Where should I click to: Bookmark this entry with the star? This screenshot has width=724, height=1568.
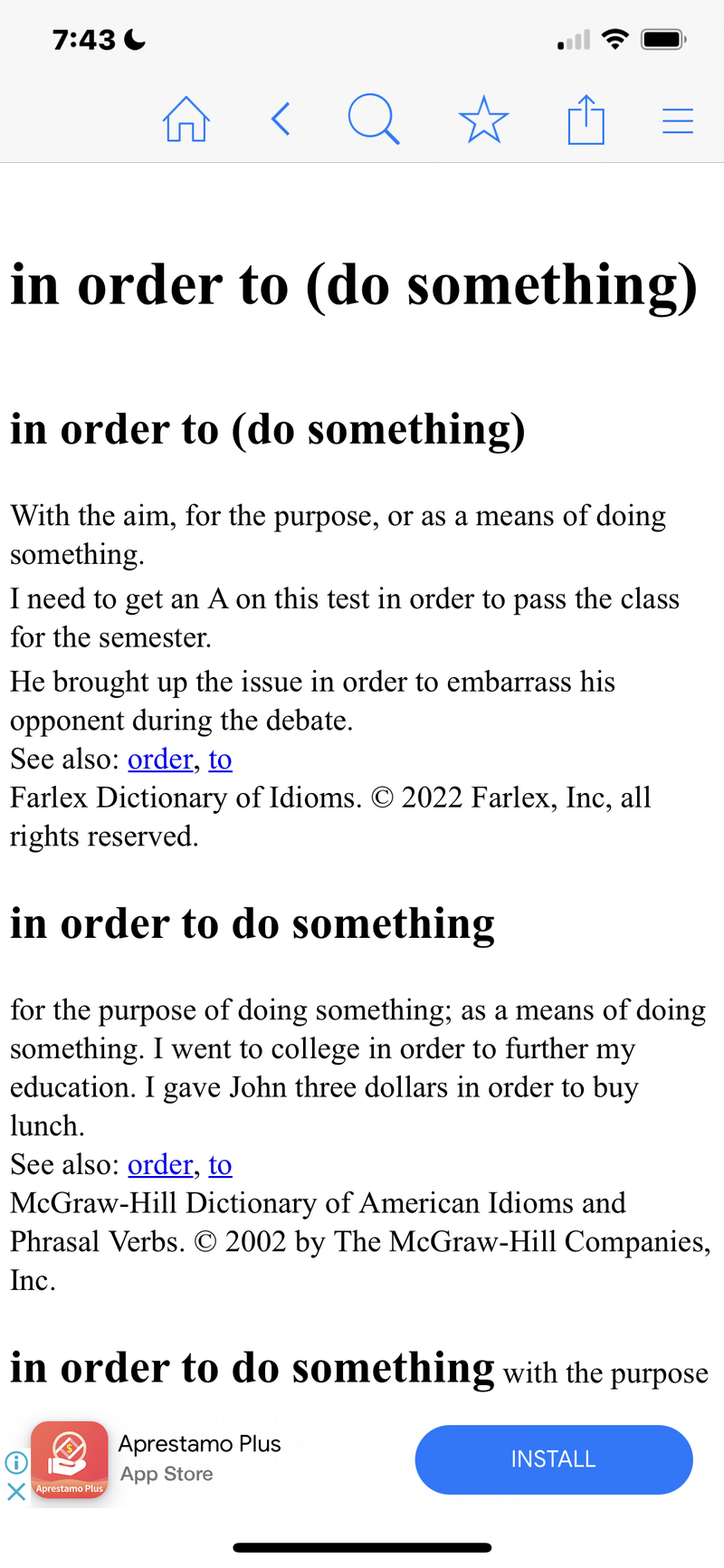pyautogui.click(x=484, y=120)
